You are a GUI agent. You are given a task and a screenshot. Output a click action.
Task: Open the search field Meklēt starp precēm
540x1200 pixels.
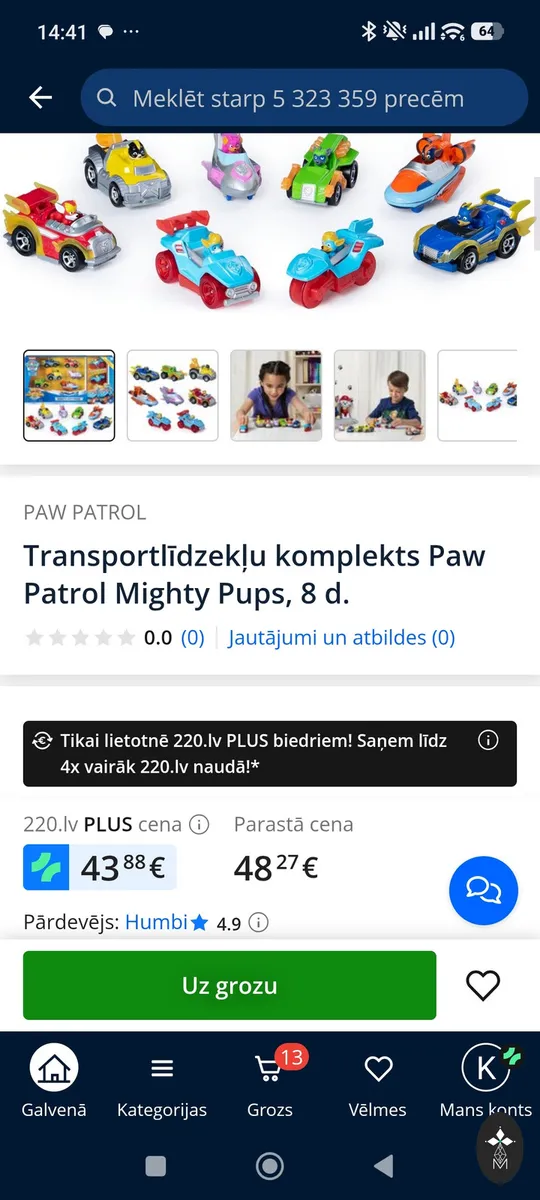tap(304, 98)
